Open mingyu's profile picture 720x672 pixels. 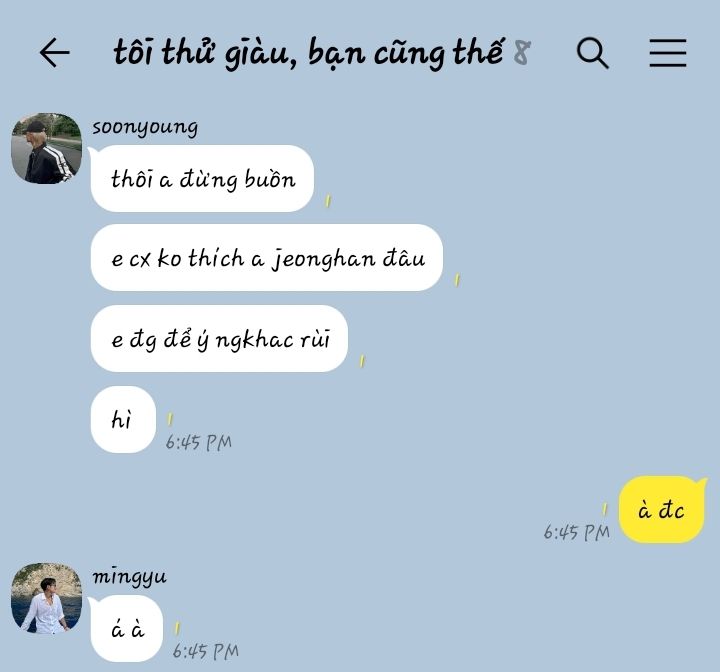click(46, 598)
